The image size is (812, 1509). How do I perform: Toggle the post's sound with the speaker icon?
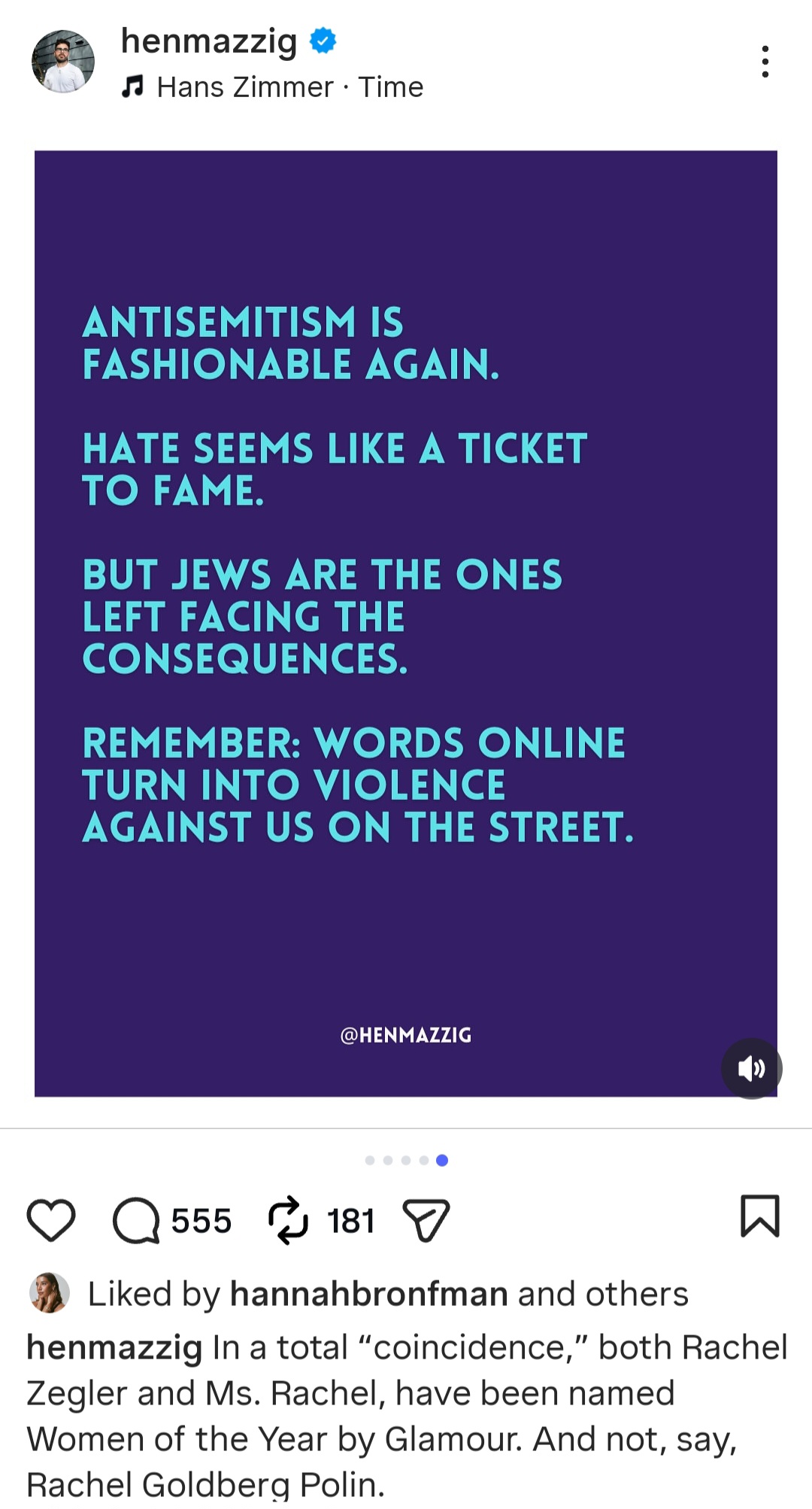point(752,1068)
